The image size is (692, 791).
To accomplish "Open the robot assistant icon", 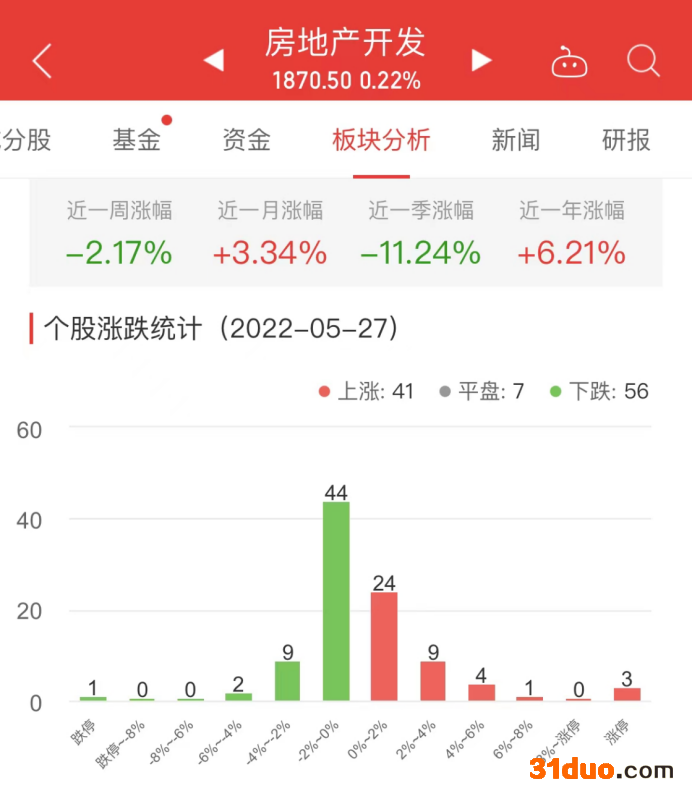I will pyautogui.click(x=569, y=63).
